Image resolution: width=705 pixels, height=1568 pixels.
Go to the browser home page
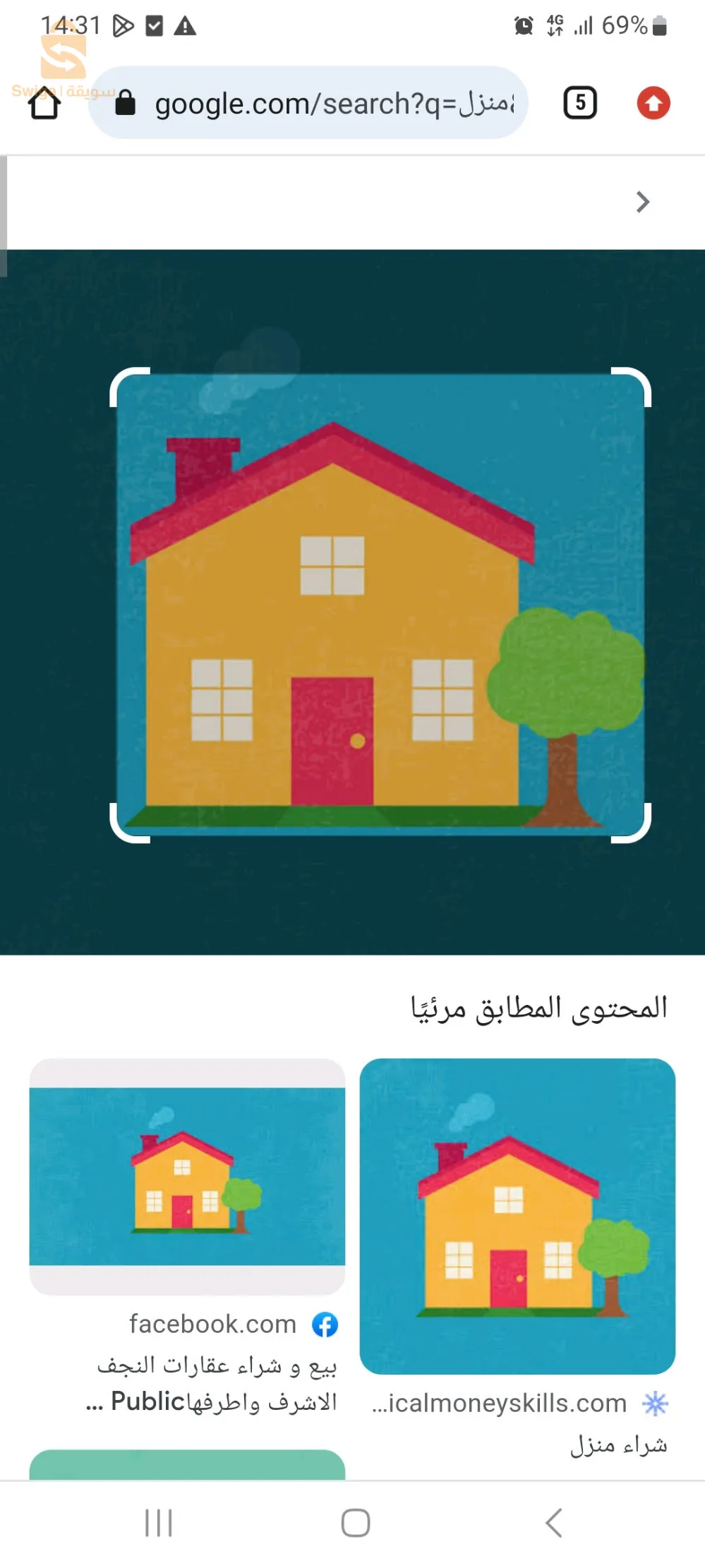pyautogui.click(x=44, y=104)
